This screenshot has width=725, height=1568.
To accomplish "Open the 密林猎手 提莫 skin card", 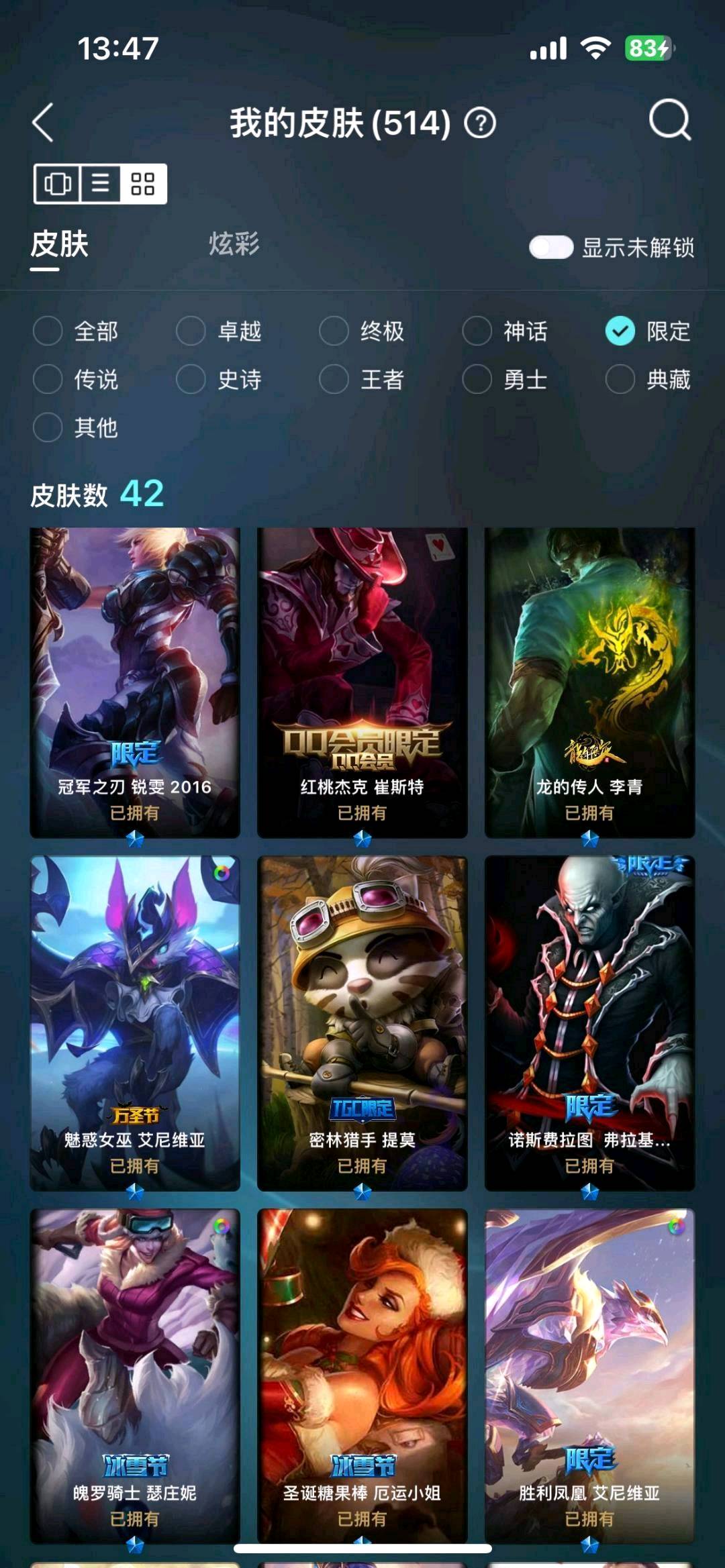I will (362, 1023).
